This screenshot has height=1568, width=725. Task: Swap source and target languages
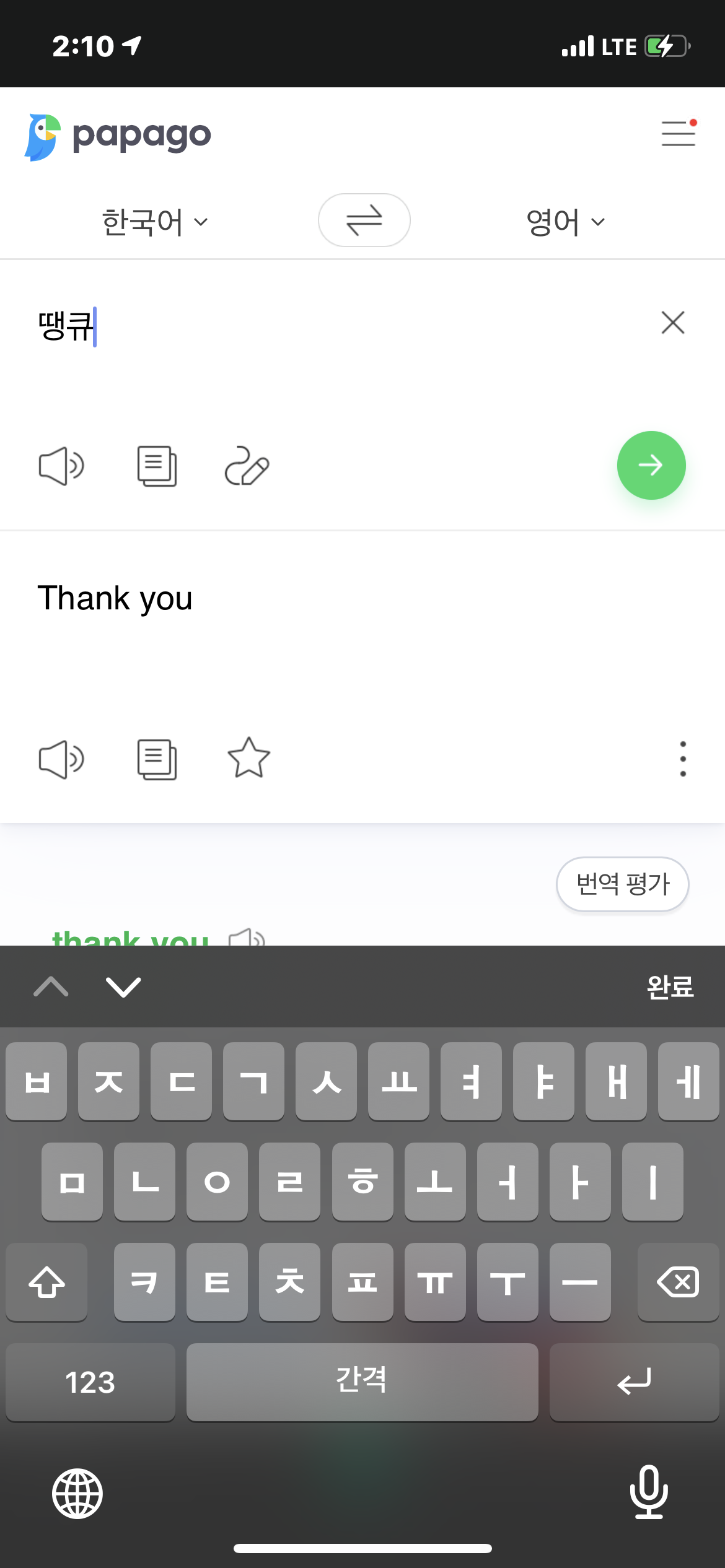[x=364, y=220]
